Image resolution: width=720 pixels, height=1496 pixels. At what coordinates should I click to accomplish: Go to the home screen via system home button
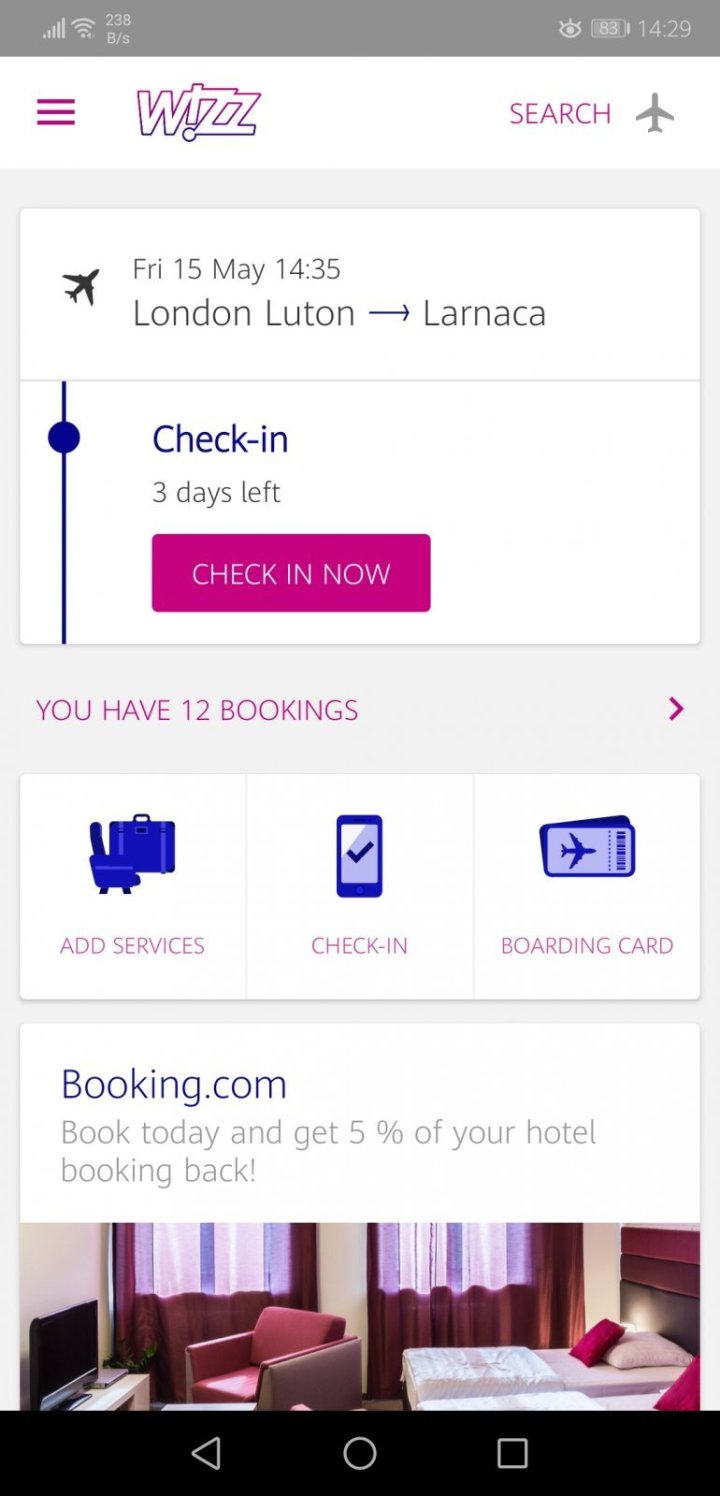[x=360, y=1453]
